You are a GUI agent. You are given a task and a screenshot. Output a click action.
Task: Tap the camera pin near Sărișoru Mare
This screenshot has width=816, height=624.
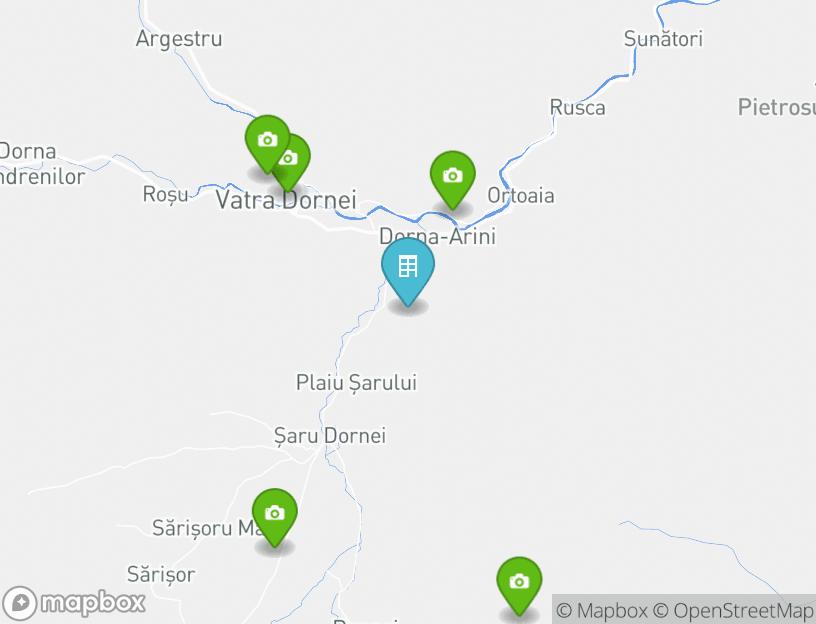click(x=275, y=514)
